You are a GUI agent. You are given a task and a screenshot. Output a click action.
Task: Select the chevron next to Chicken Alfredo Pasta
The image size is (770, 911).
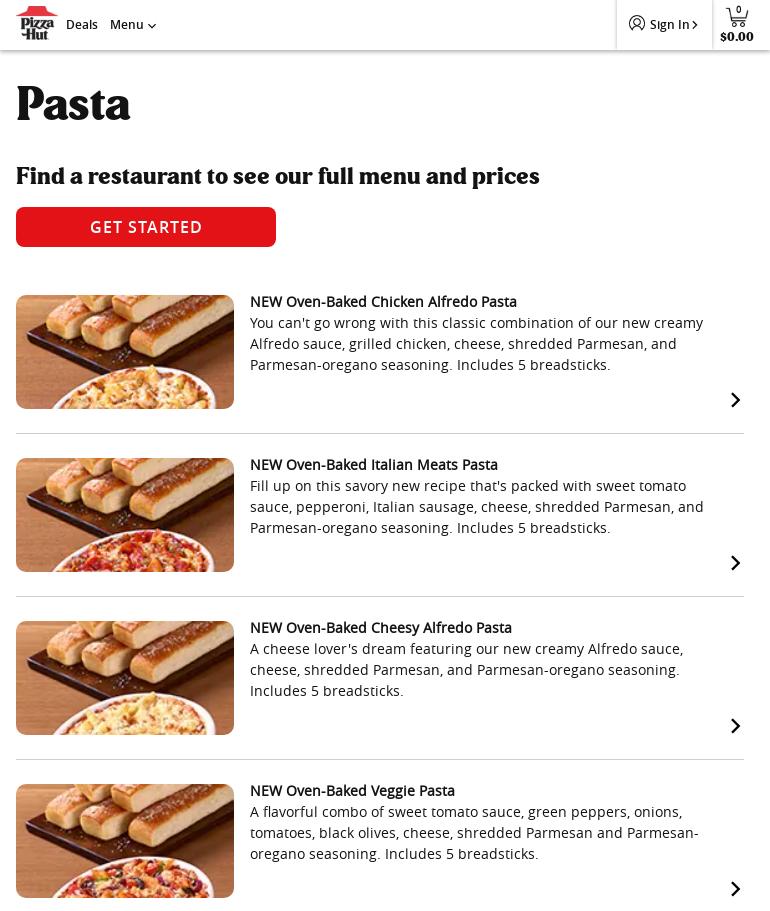735,399
